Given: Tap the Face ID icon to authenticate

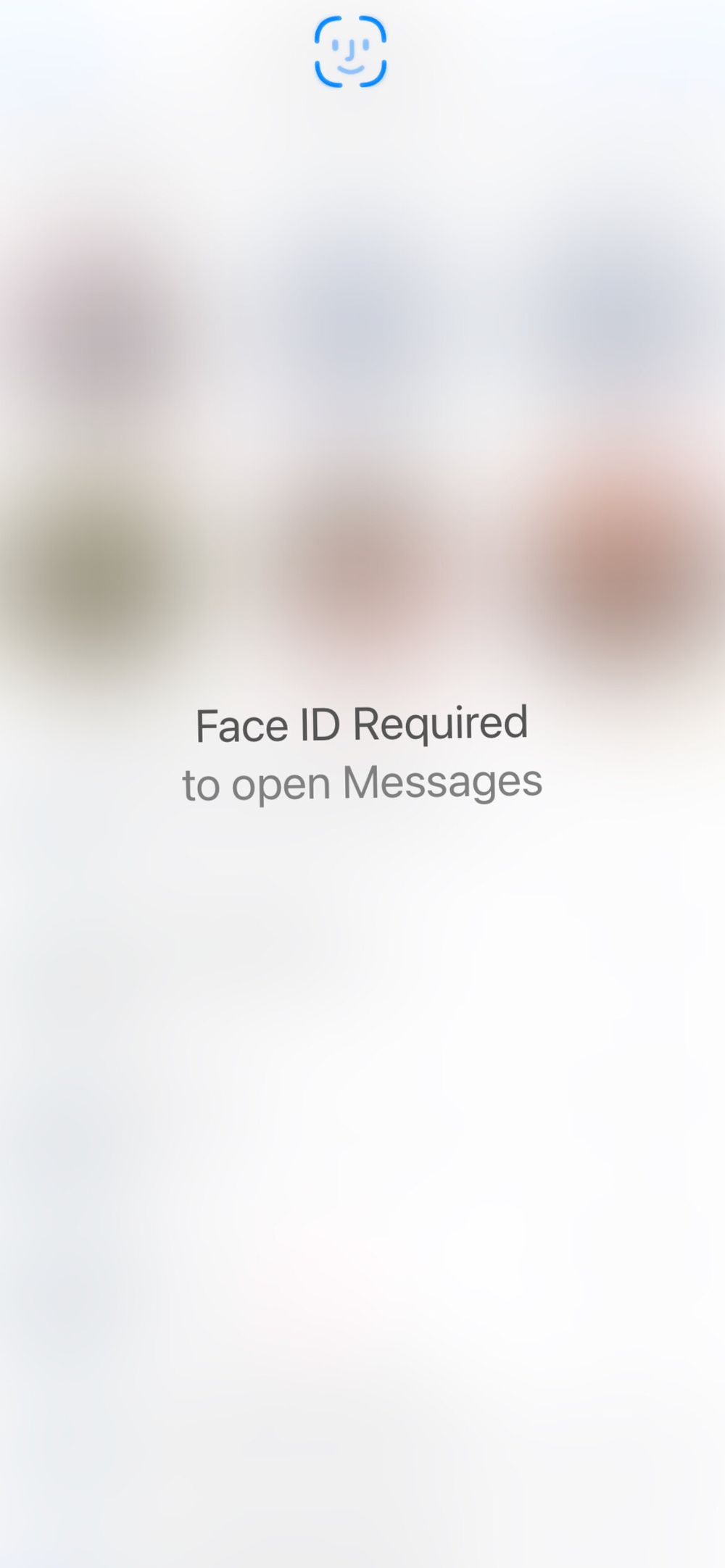Looking at the screenshot, I should [350, 52].
